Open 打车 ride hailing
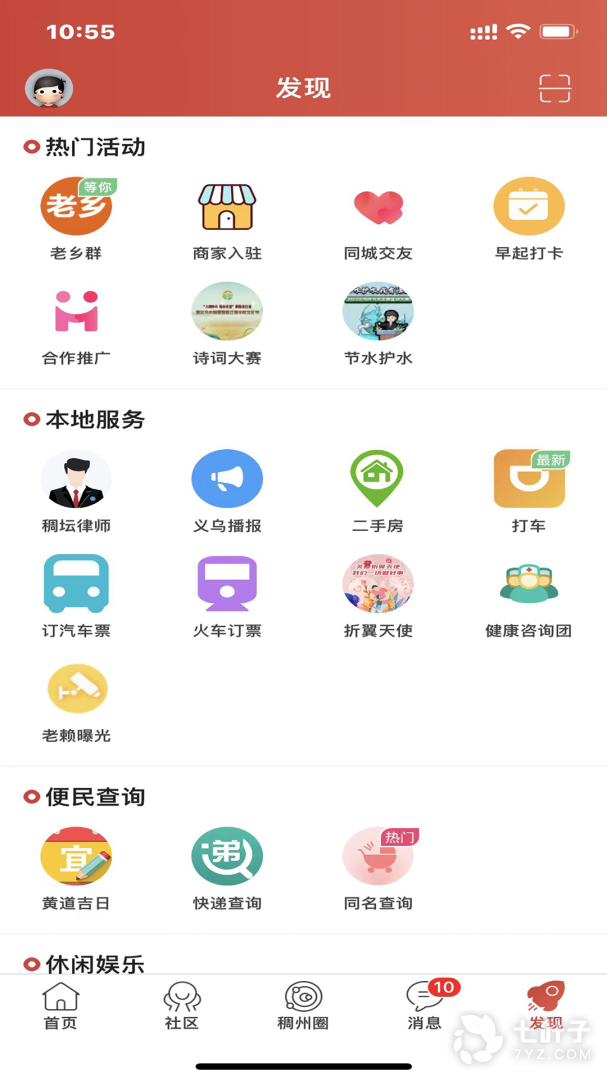This screenshot has height=1080, width=607. click(x=529, y=480)
